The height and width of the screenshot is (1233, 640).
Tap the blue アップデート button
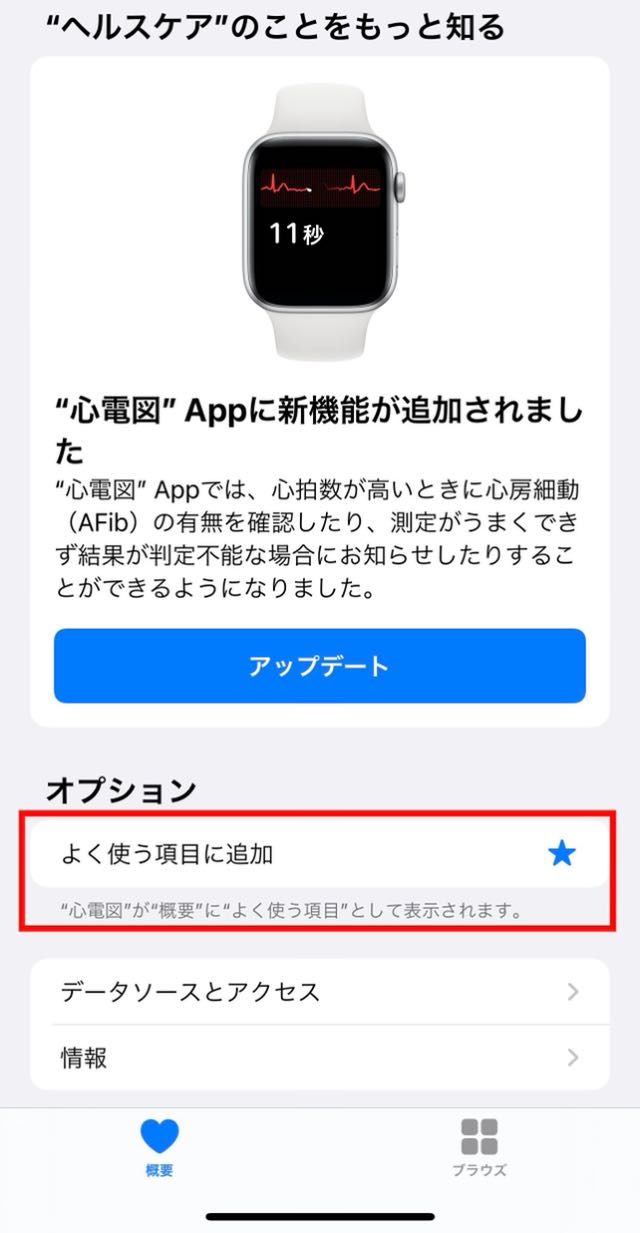coord(319,666)
